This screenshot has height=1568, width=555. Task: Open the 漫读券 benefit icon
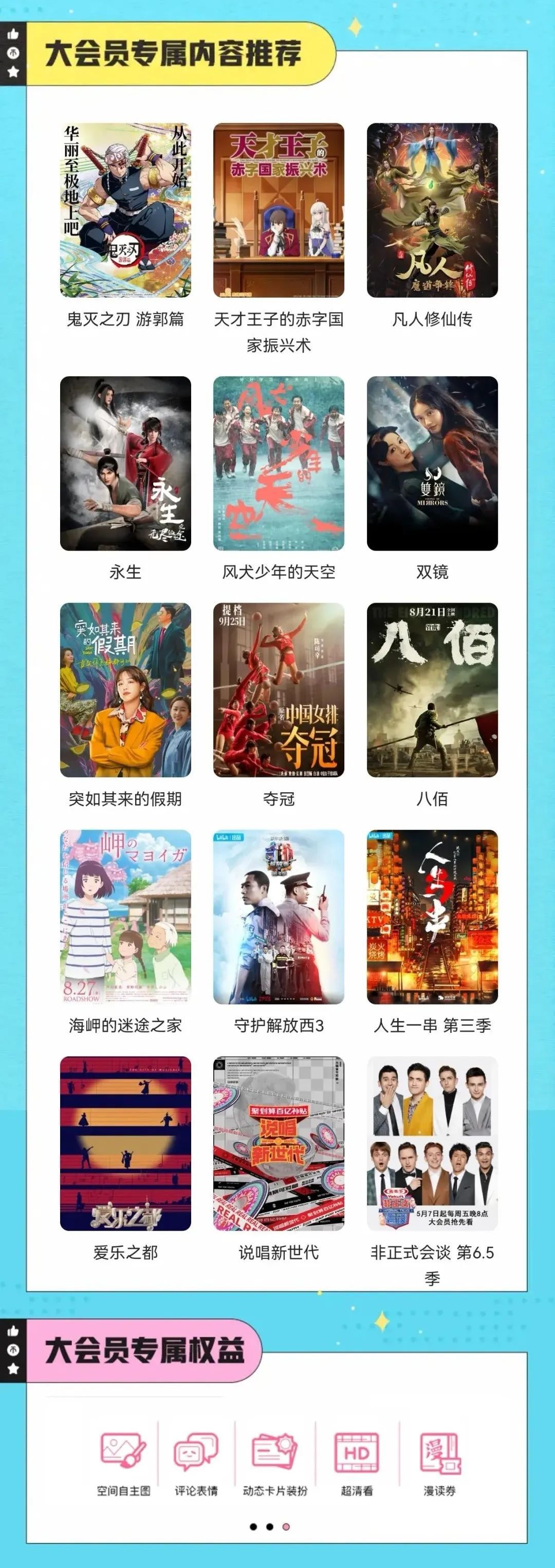(439, 1452)
